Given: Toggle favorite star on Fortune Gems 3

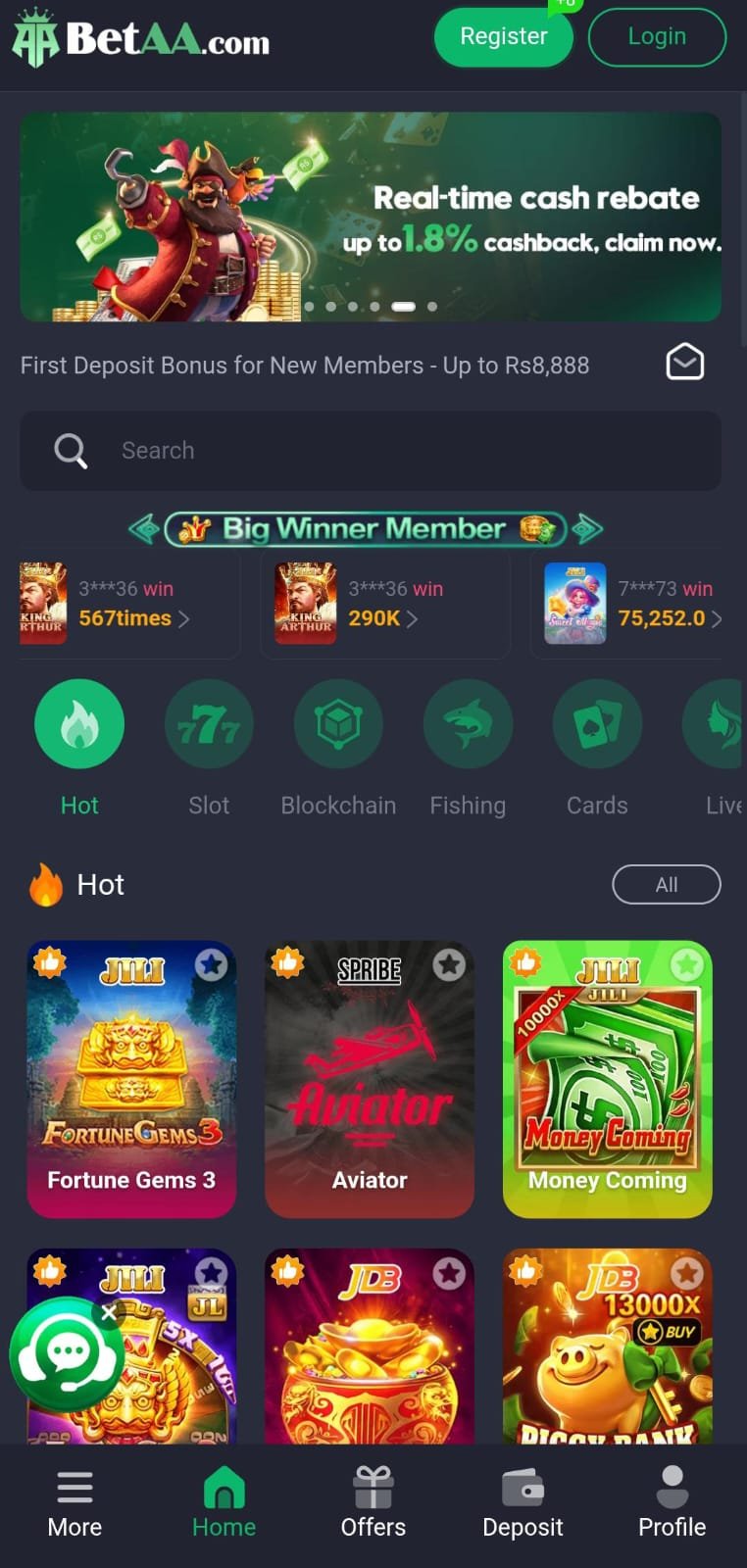Looking at the screenshot, I should tap(212, 965).
